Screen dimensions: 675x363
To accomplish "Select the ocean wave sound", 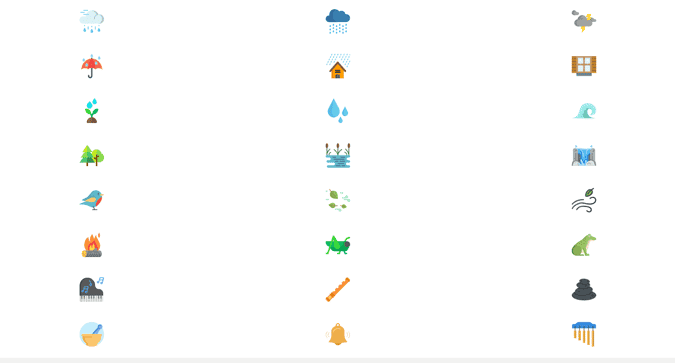I will pos(584,111).
